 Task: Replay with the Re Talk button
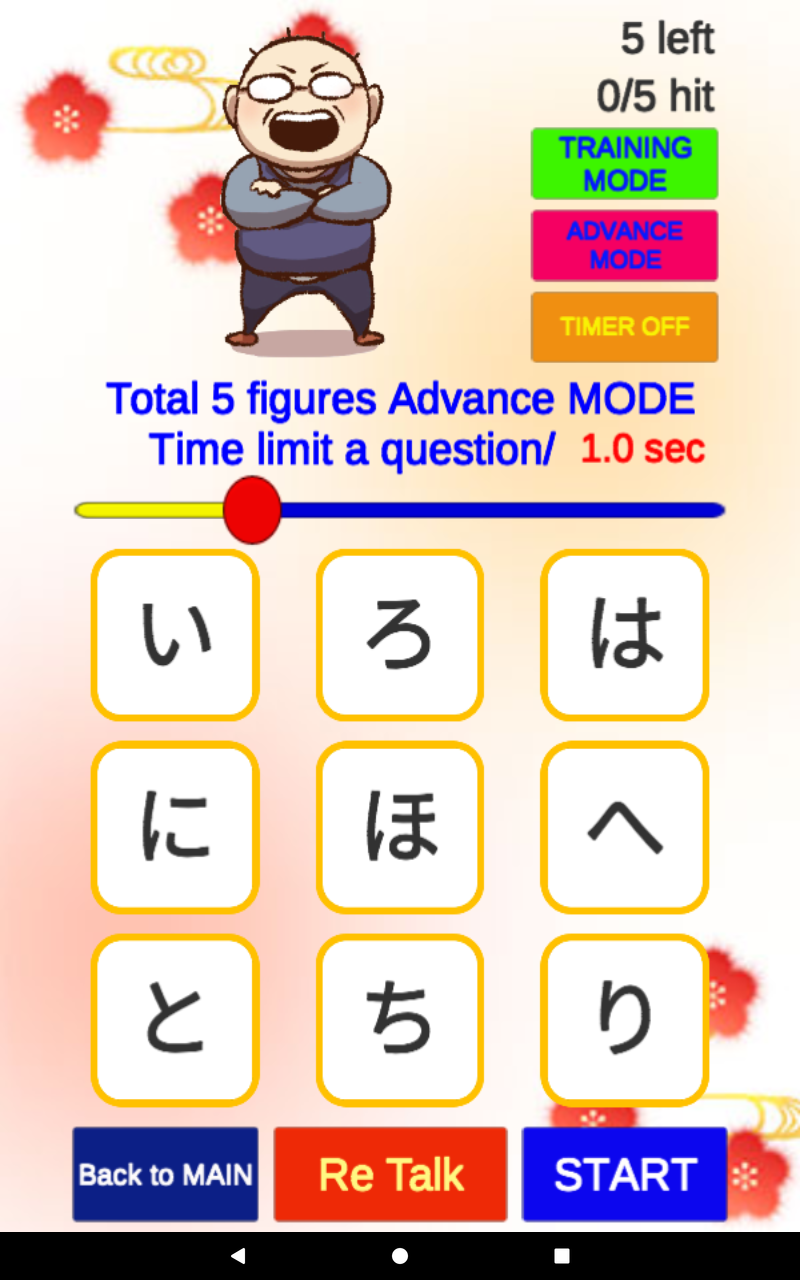(x=391, y=1174)
